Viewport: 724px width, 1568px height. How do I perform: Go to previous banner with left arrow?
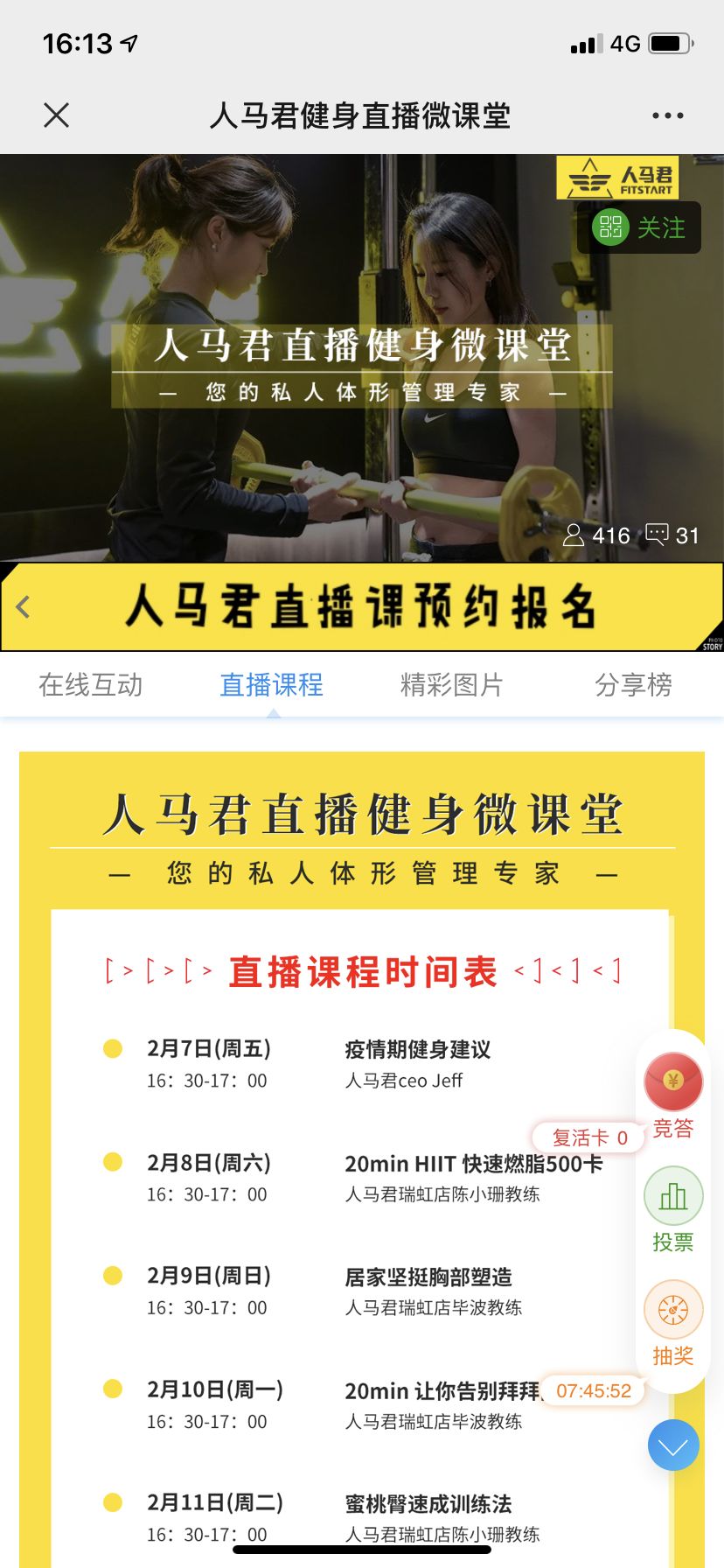pos(24,606)
